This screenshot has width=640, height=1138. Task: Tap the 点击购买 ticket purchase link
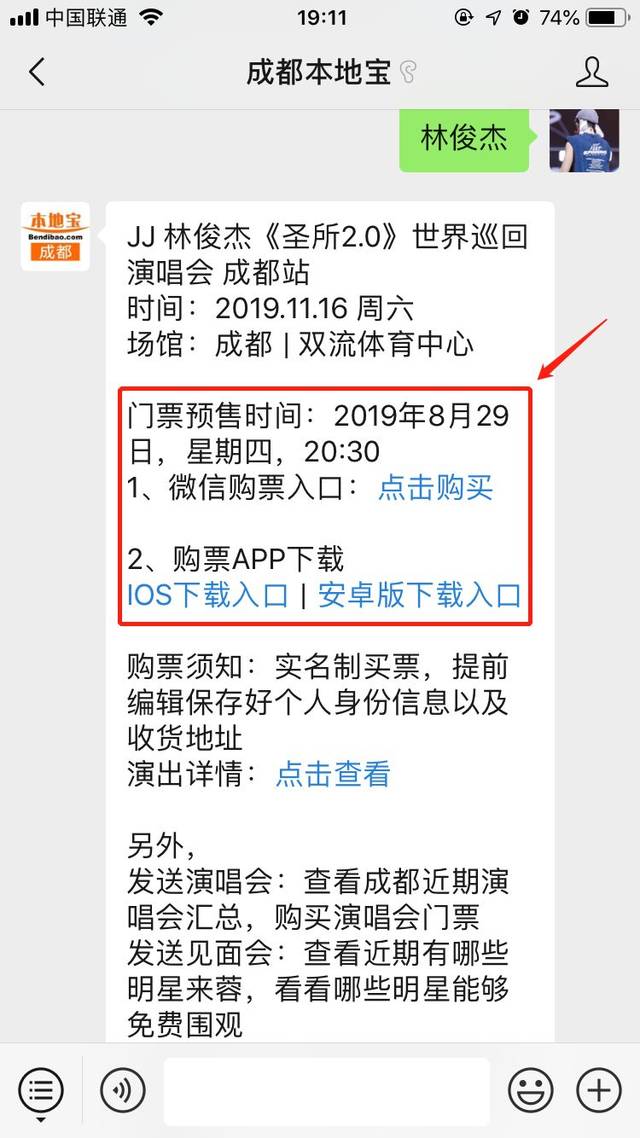[435, 488]
